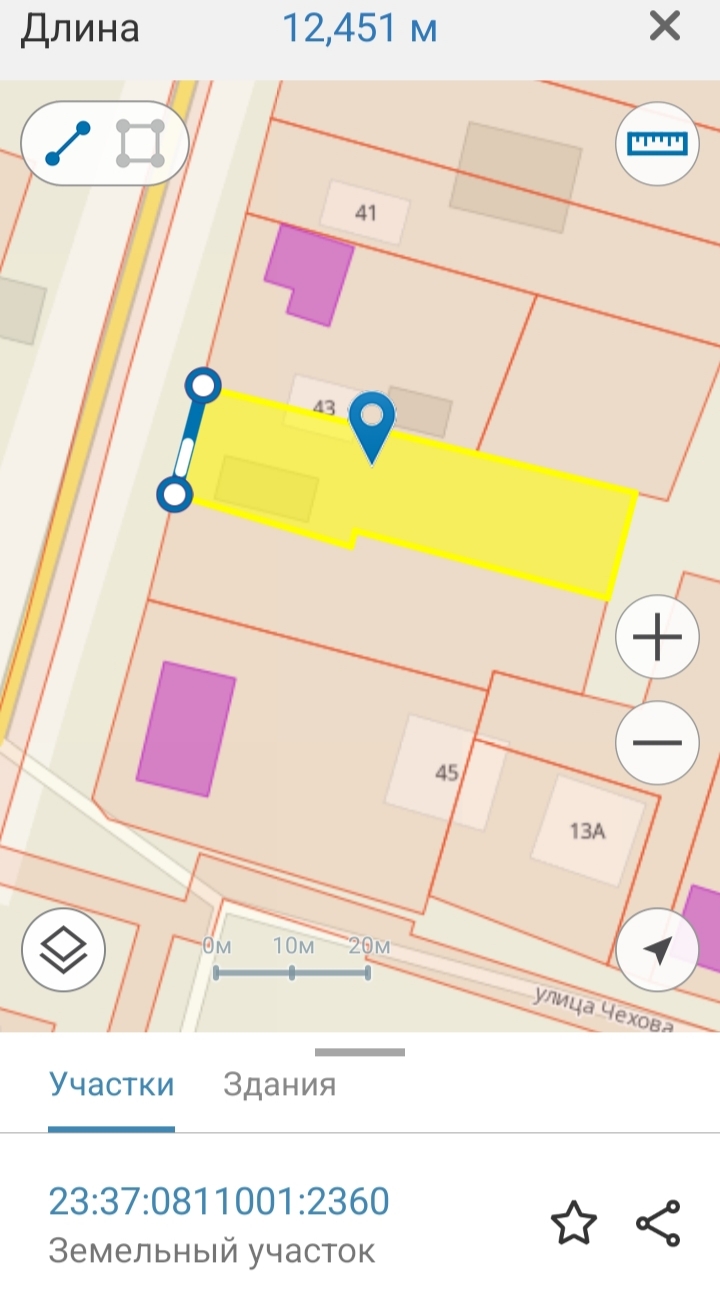
Task: Toggle the ruler measurement tool
Action: pos(657,144)
